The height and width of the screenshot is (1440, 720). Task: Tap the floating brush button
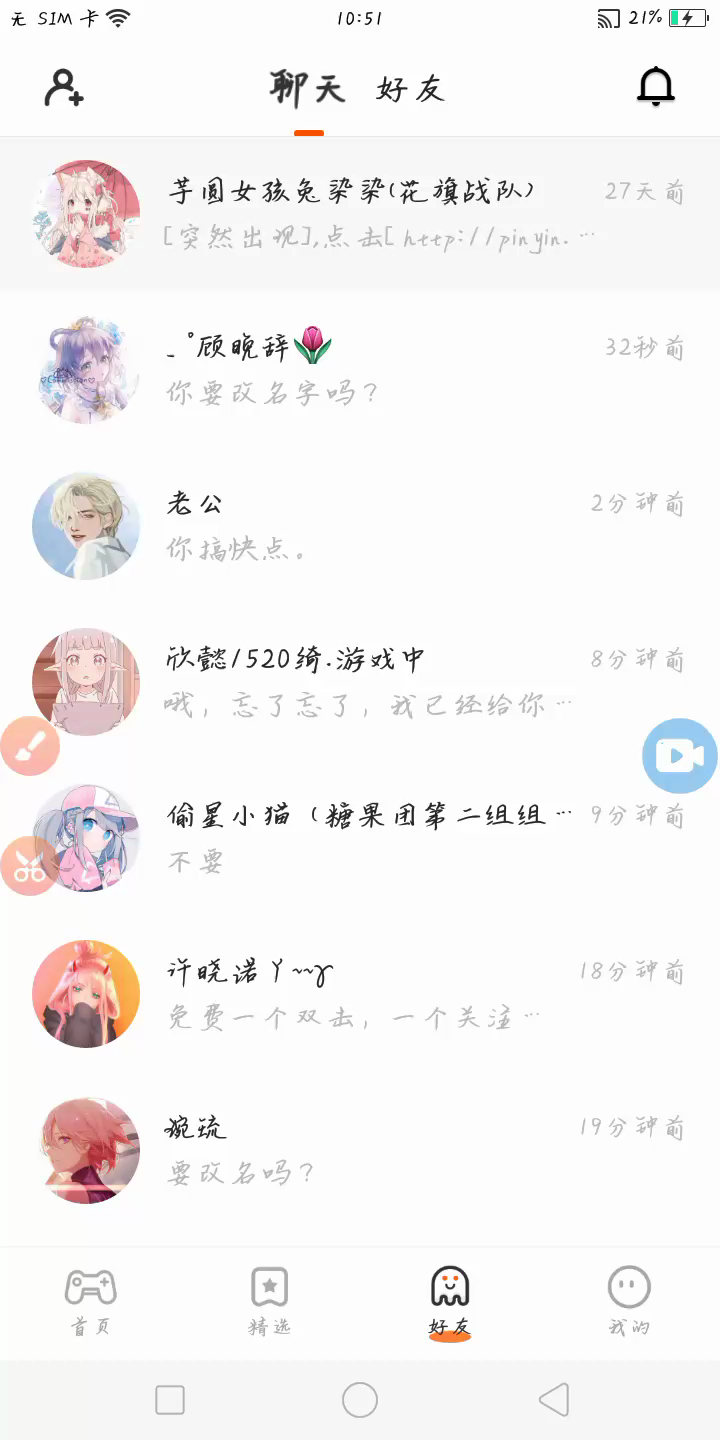click(x=29, y=746)
